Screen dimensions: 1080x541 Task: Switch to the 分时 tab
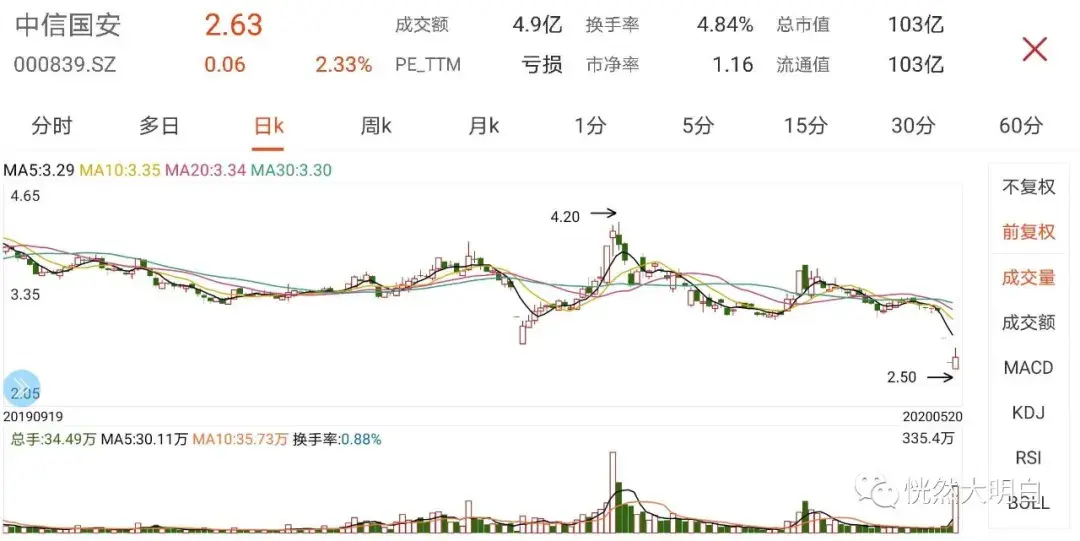click(52, 126)
